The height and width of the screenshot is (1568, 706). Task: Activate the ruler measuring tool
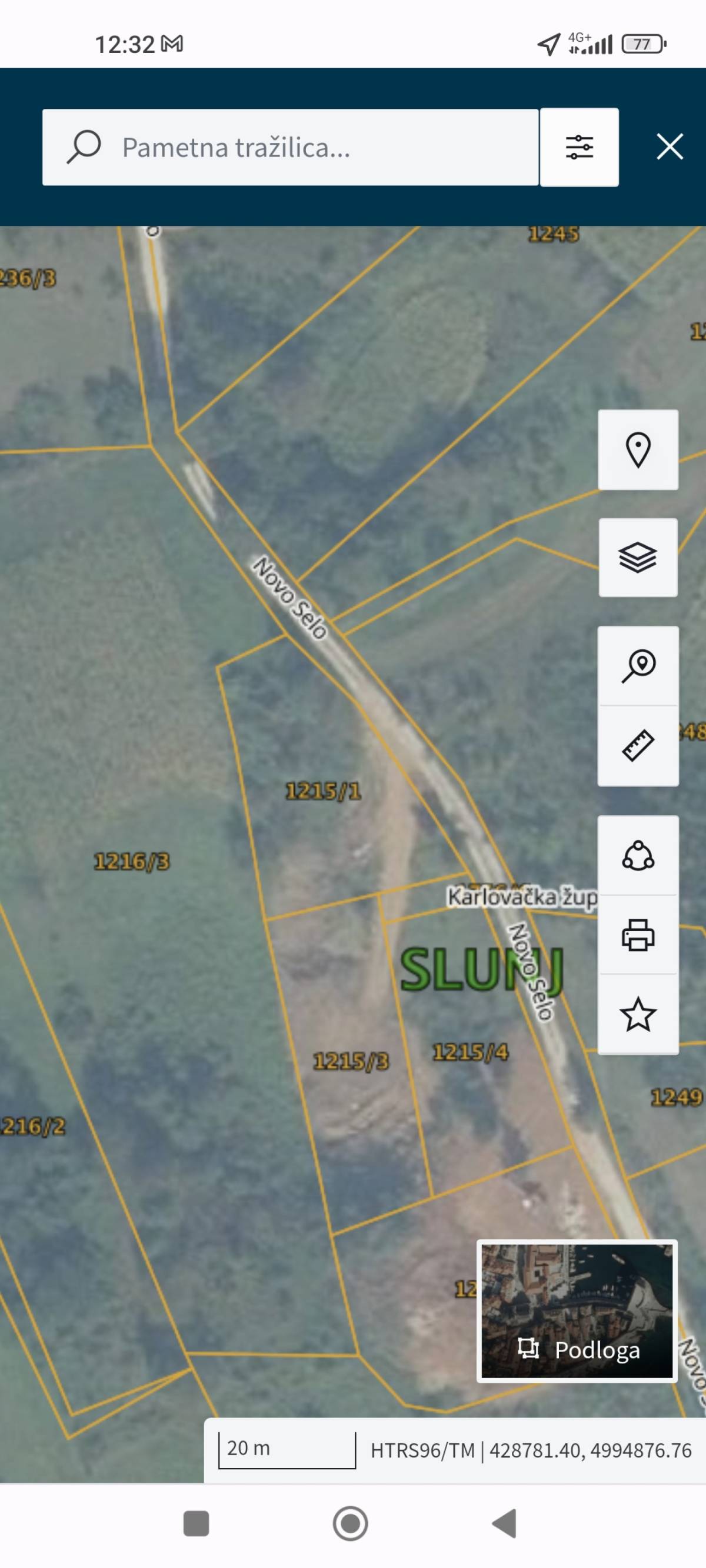638,746
